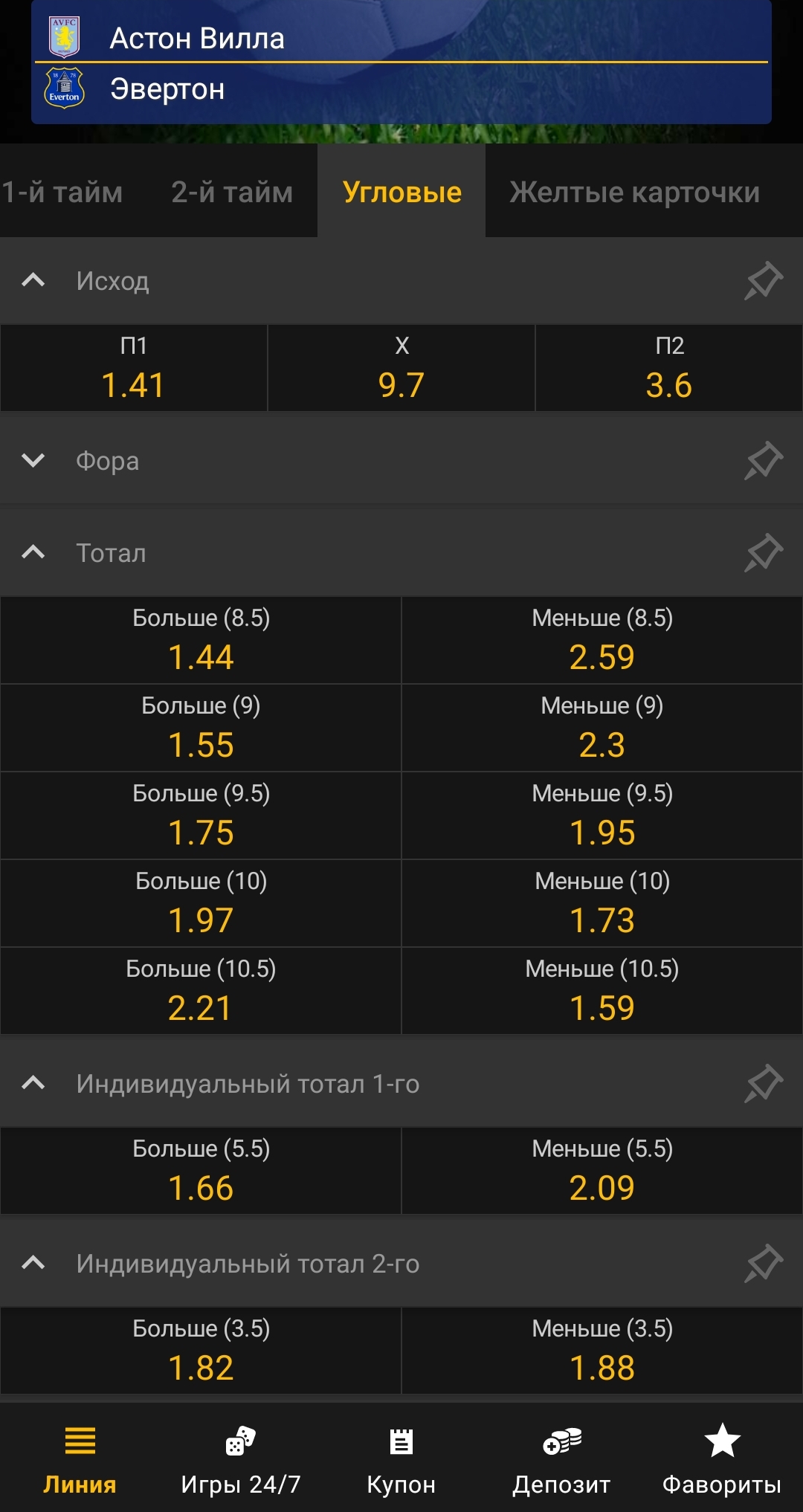Bet on Меньше (9.5) at 1.95
The width and height of the screenshot is (803, 1512).
pos(602,816)
